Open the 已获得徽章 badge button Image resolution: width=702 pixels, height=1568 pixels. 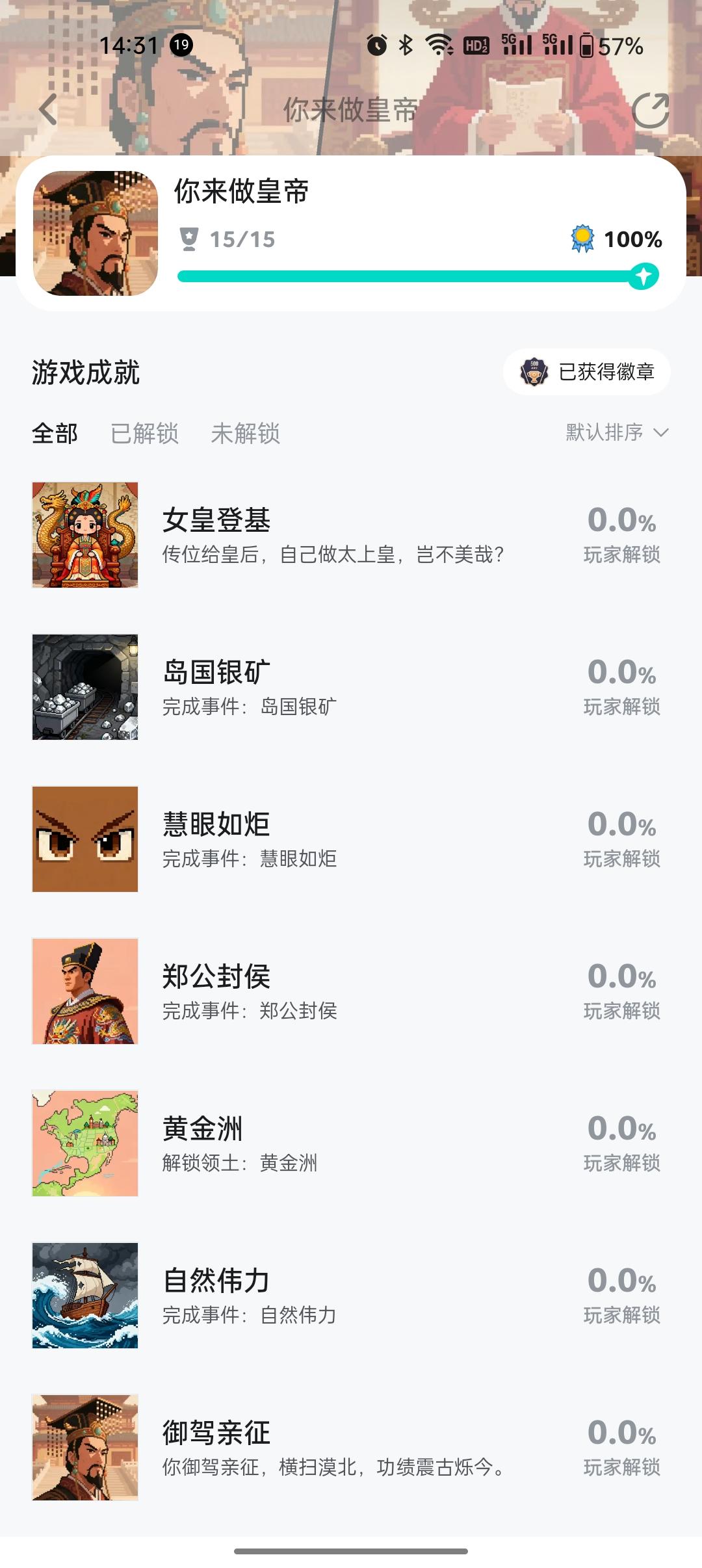[587, 372]
